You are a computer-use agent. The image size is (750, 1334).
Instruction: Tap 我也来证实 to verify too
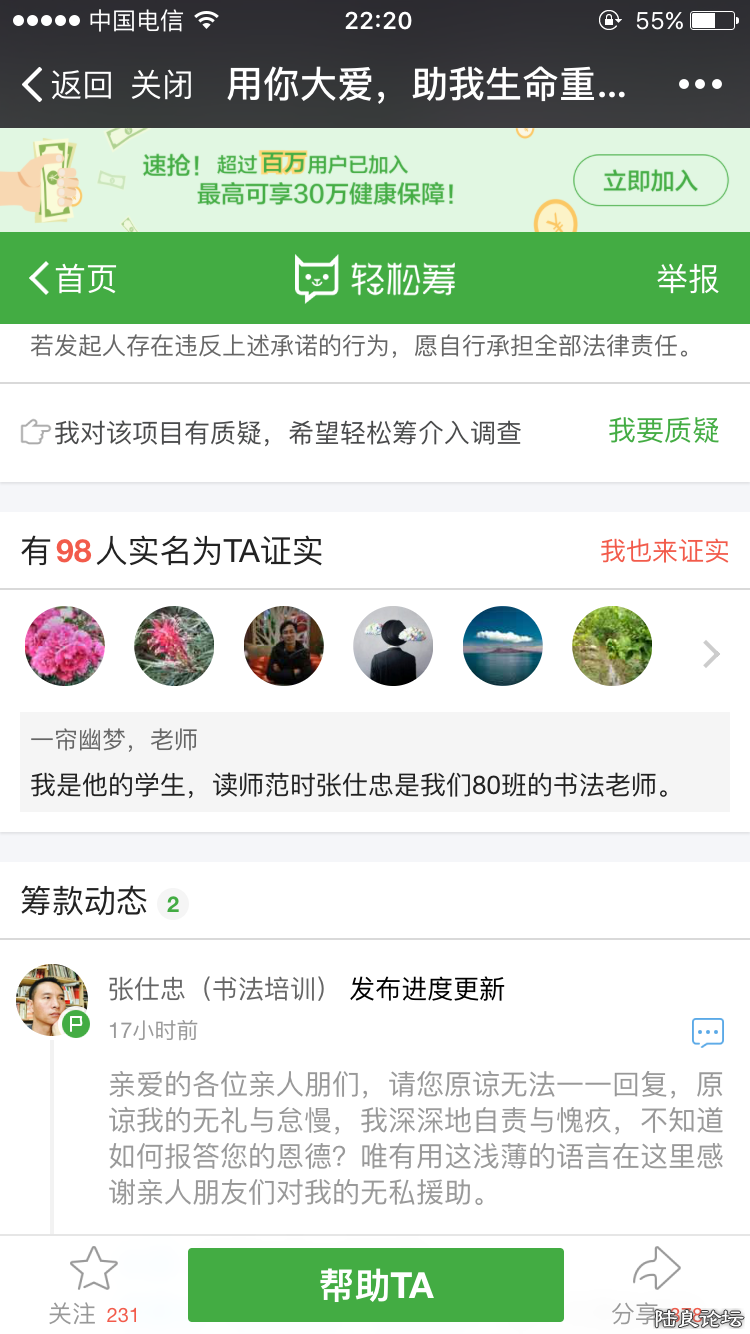click(x=664, y=551)
